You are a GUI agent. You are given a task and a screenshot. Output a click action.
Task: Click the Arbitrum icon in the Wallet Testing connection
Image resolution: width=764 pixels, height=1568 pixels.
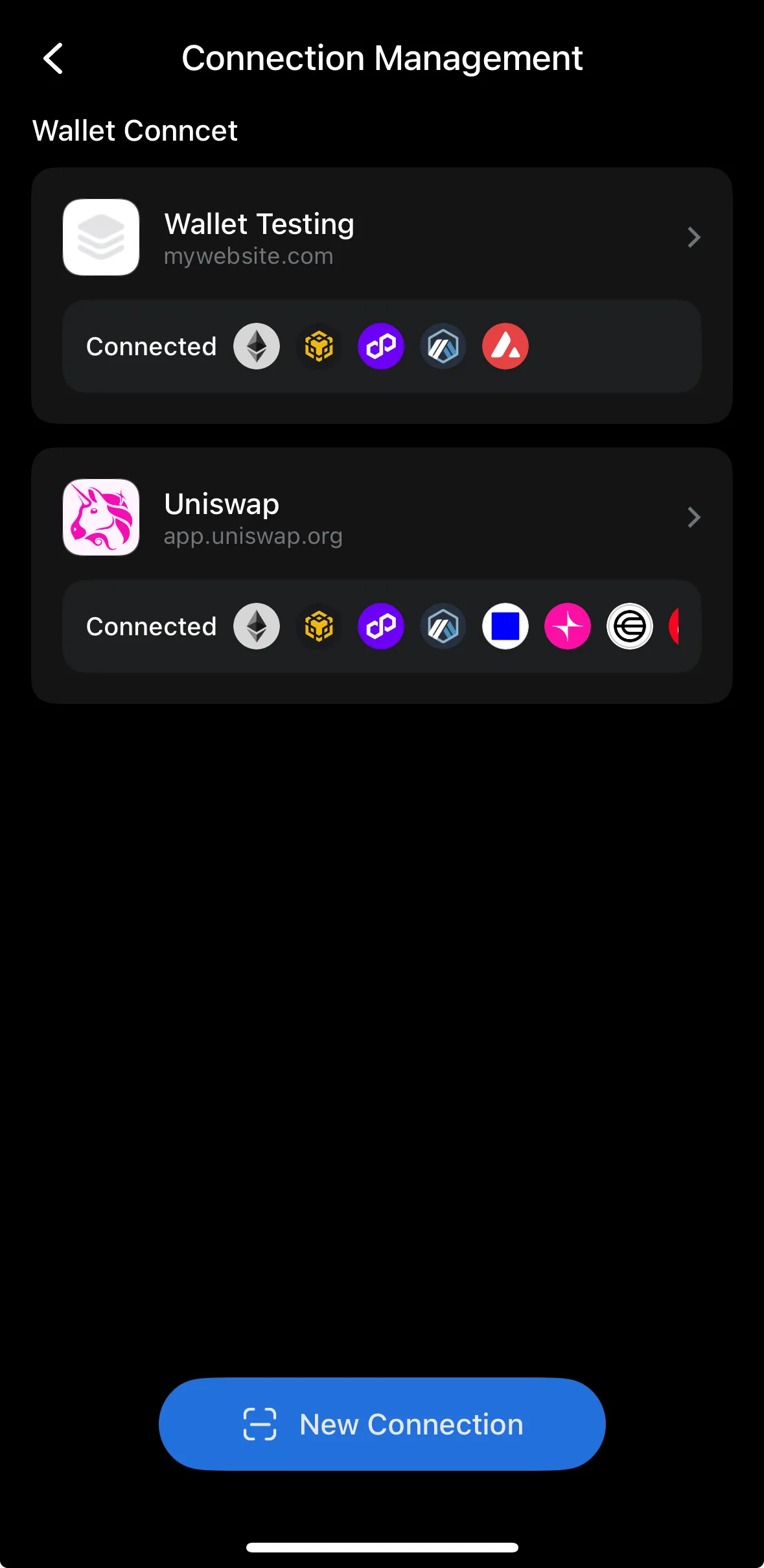443,346
